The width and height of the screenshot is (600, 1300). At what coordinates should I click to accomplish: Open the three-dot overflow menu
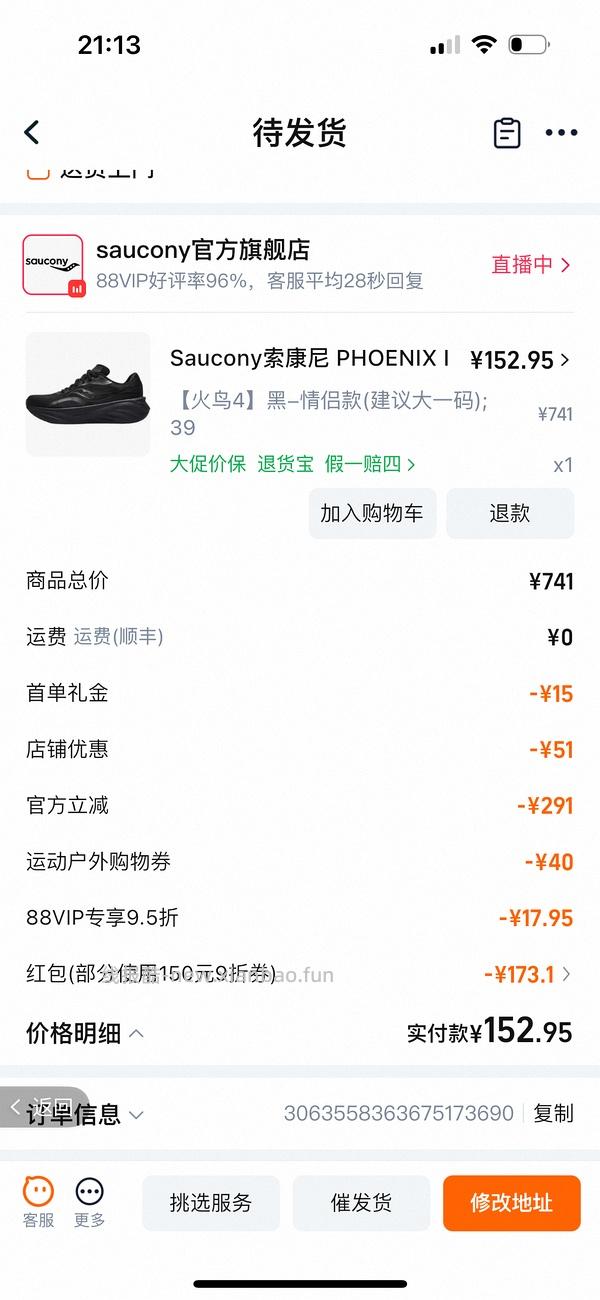tap(561, 133)
